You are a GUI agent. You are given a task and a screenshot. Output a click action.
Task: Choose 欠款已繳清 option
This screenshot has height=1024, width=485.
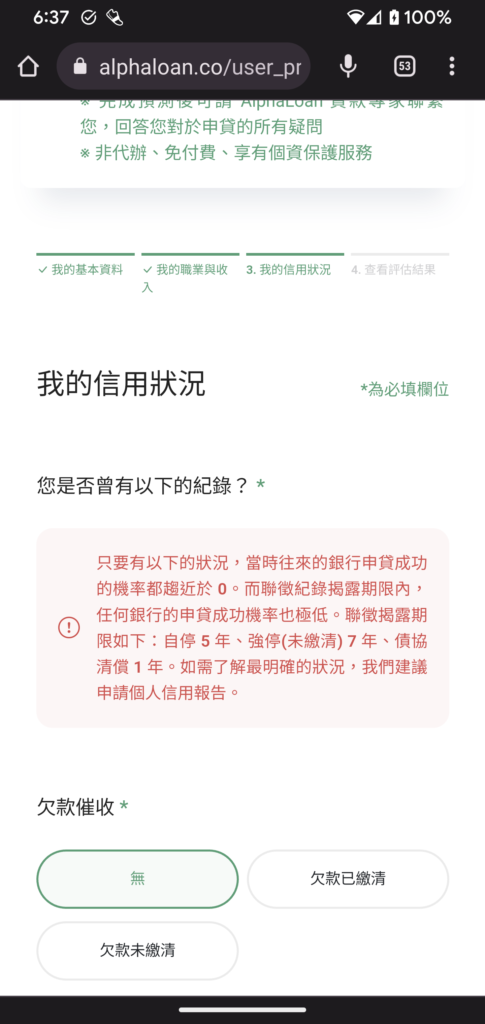pyautogui.click(x=348, y=879)
